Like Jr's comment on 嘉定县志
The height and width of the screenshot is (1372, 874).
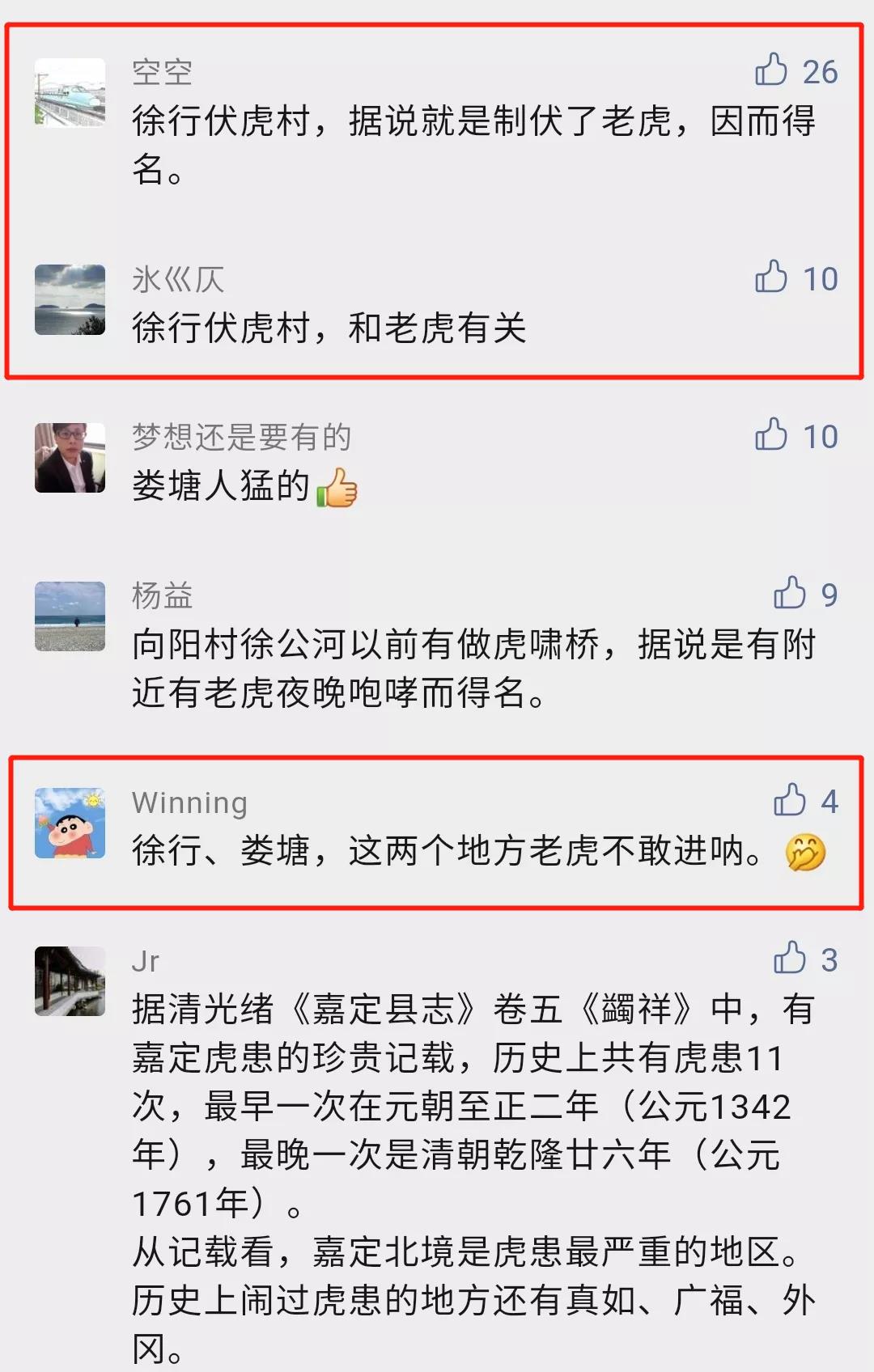click(789, 959)
